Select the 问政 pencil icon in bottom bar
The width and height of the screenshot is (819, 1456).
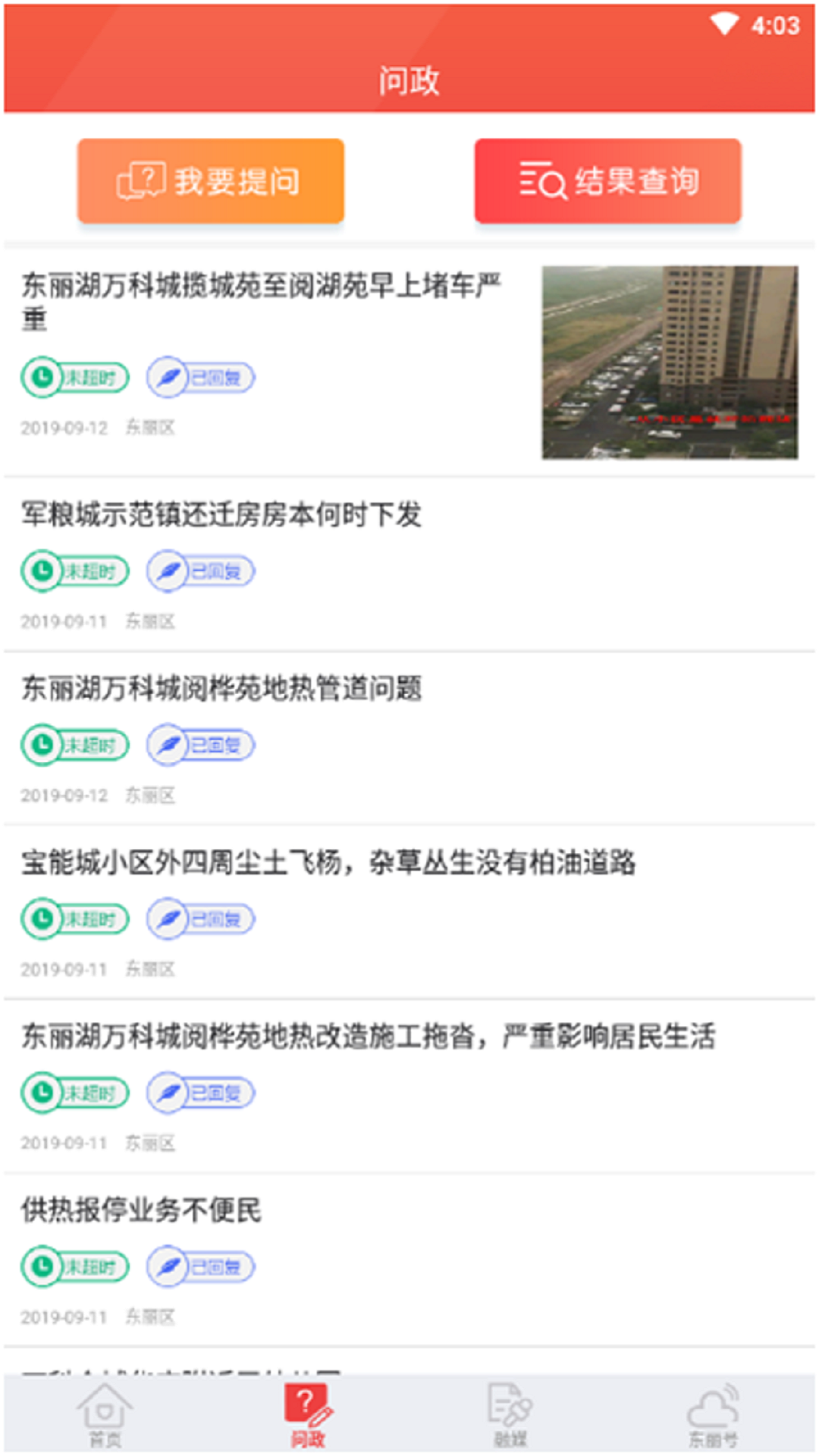click(x=307, y=1407)
